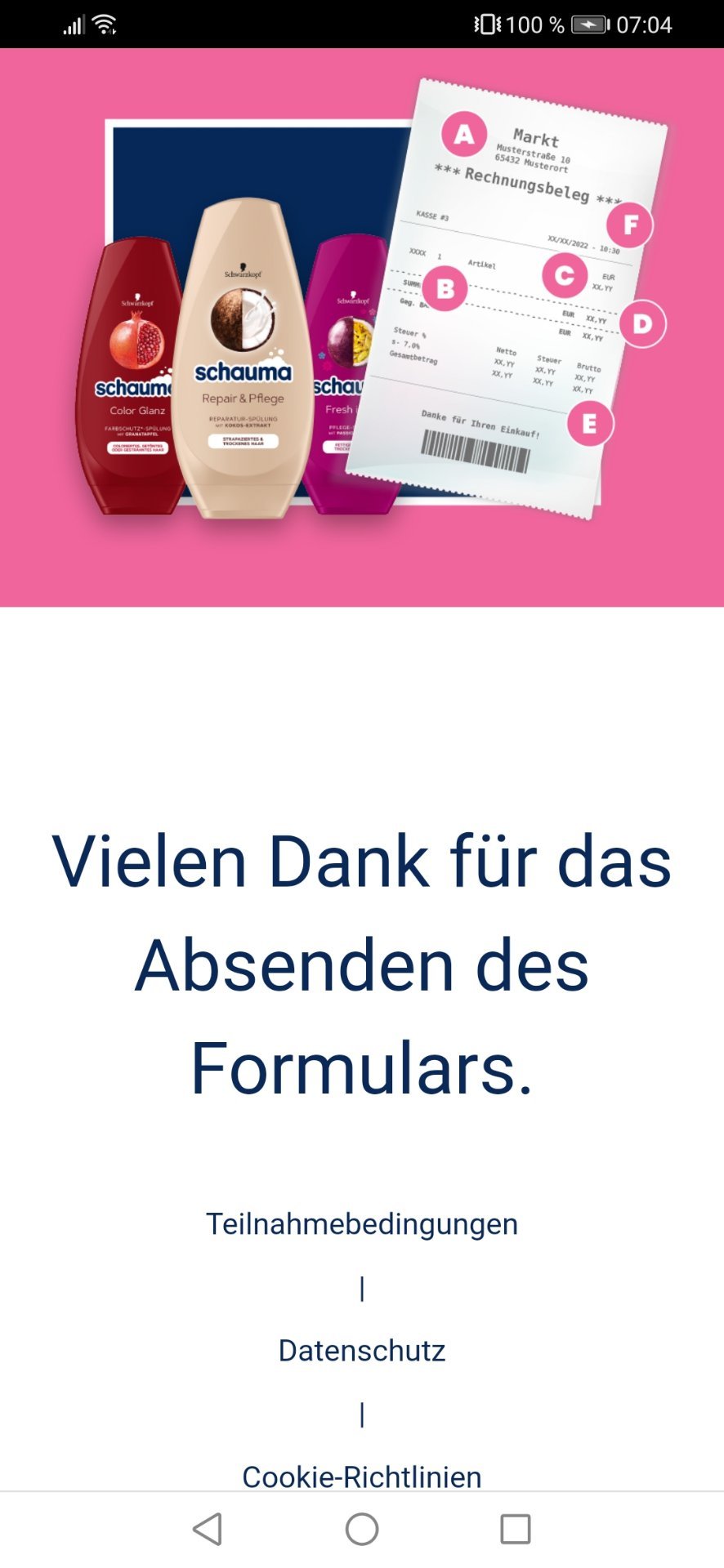Tap the system home button

[362, 1529]
